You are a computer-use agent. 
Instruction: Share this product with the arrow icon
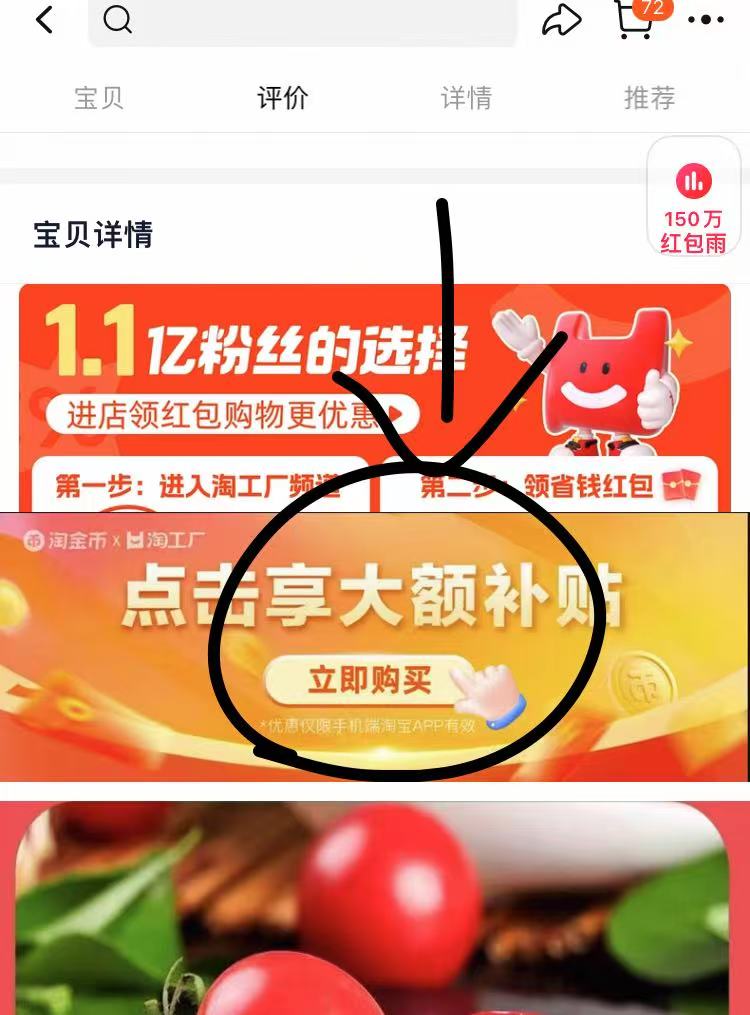[x=561, y=20]
